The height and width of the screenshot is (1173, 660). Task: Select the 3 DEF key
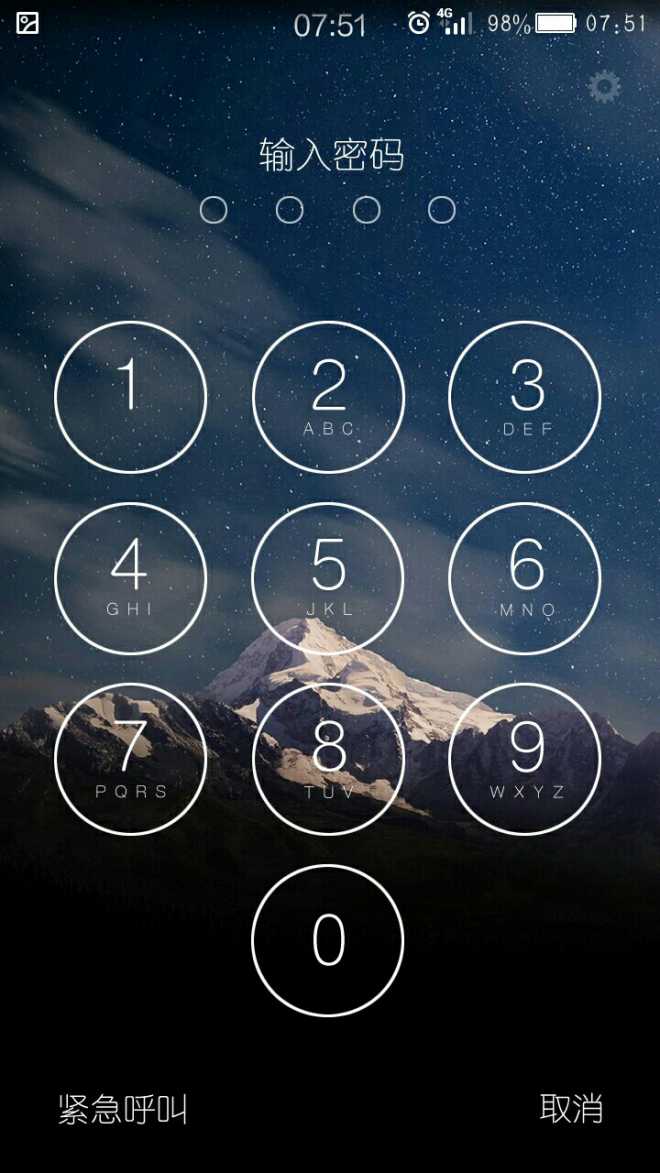[x=525, y=397]
